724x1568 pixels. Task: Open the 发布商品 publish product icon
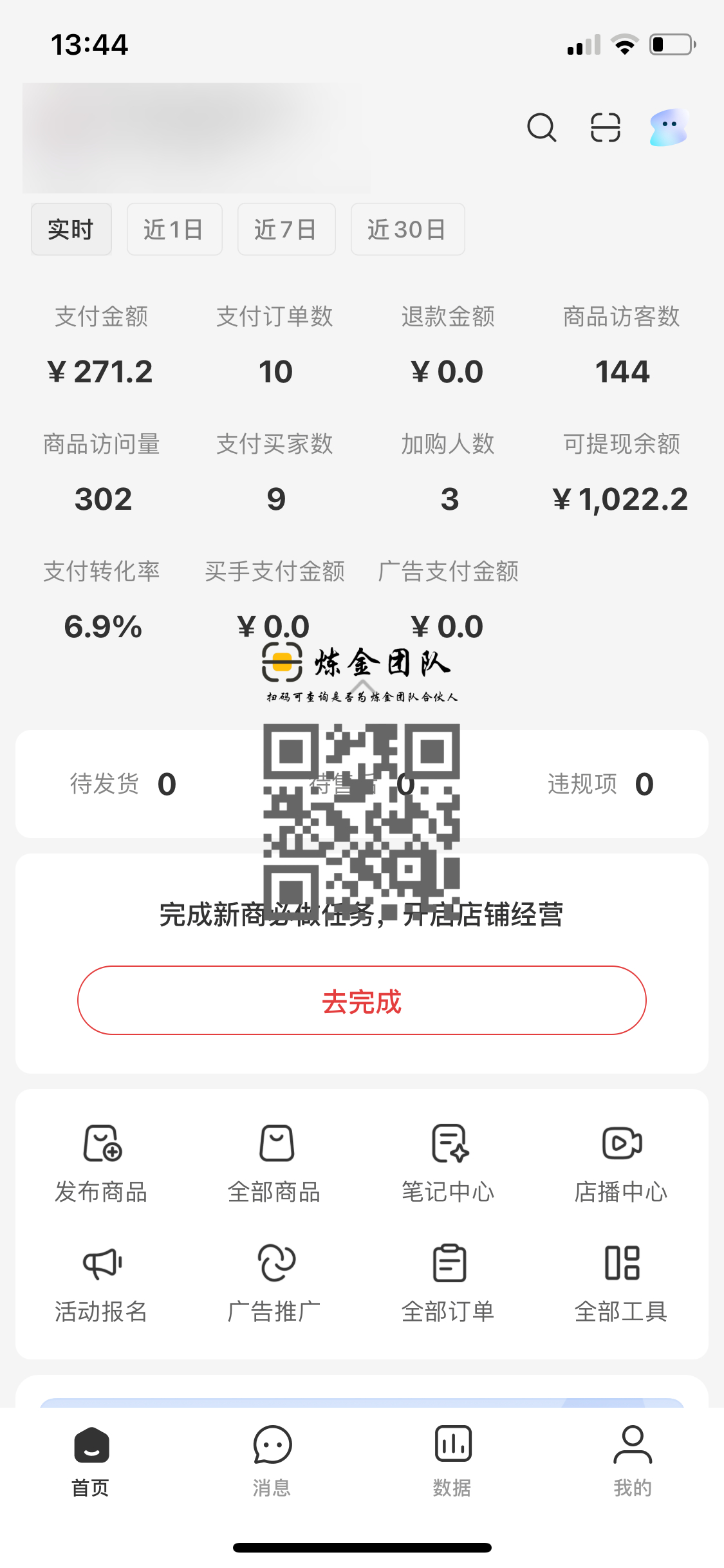click(x=103, y=1159)
